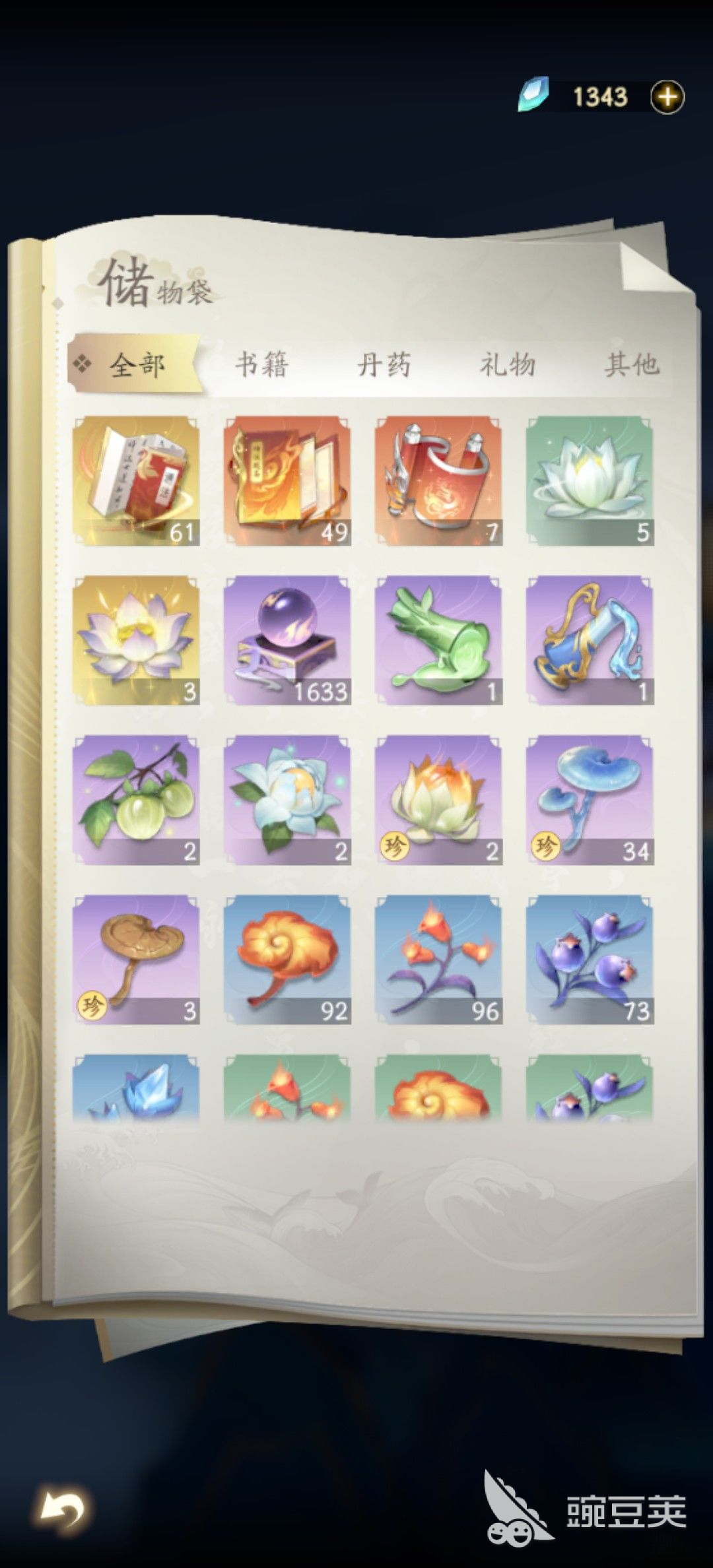This screenshot has height=1568, width=713.
Task: Open the green bamboo potion item
Action: [438, 640]
